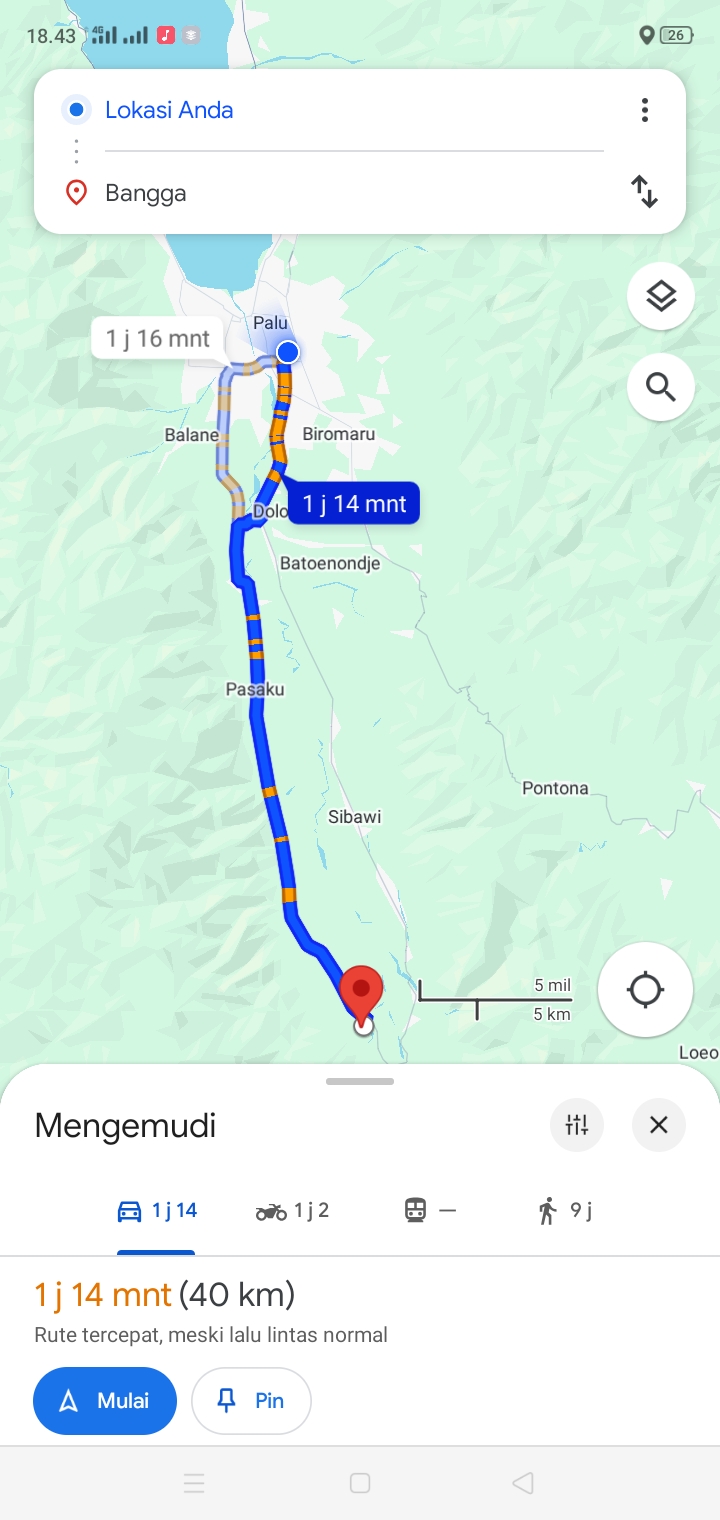Select public transit mode
Image resolution: width=720 pixels, height=1520 pixels.
(430, 1211)
